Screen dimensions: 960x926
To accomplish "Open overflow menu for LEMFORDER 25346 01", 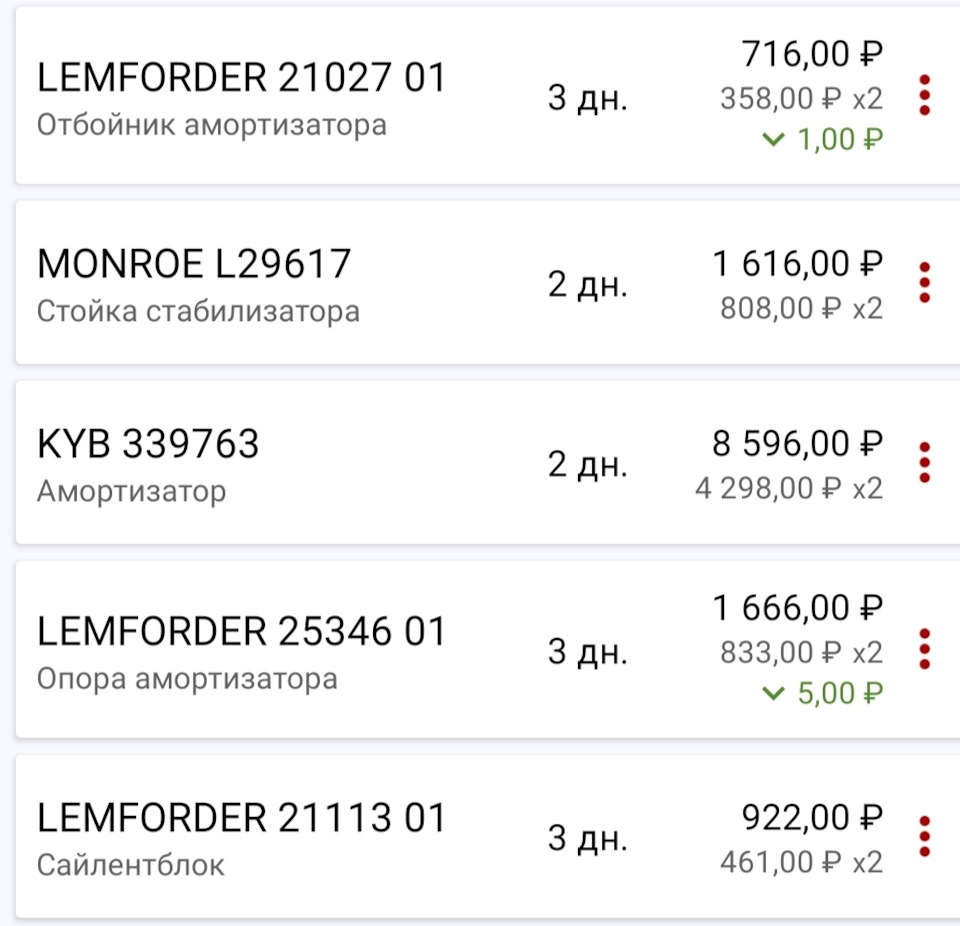I will [x=925, y=649].
